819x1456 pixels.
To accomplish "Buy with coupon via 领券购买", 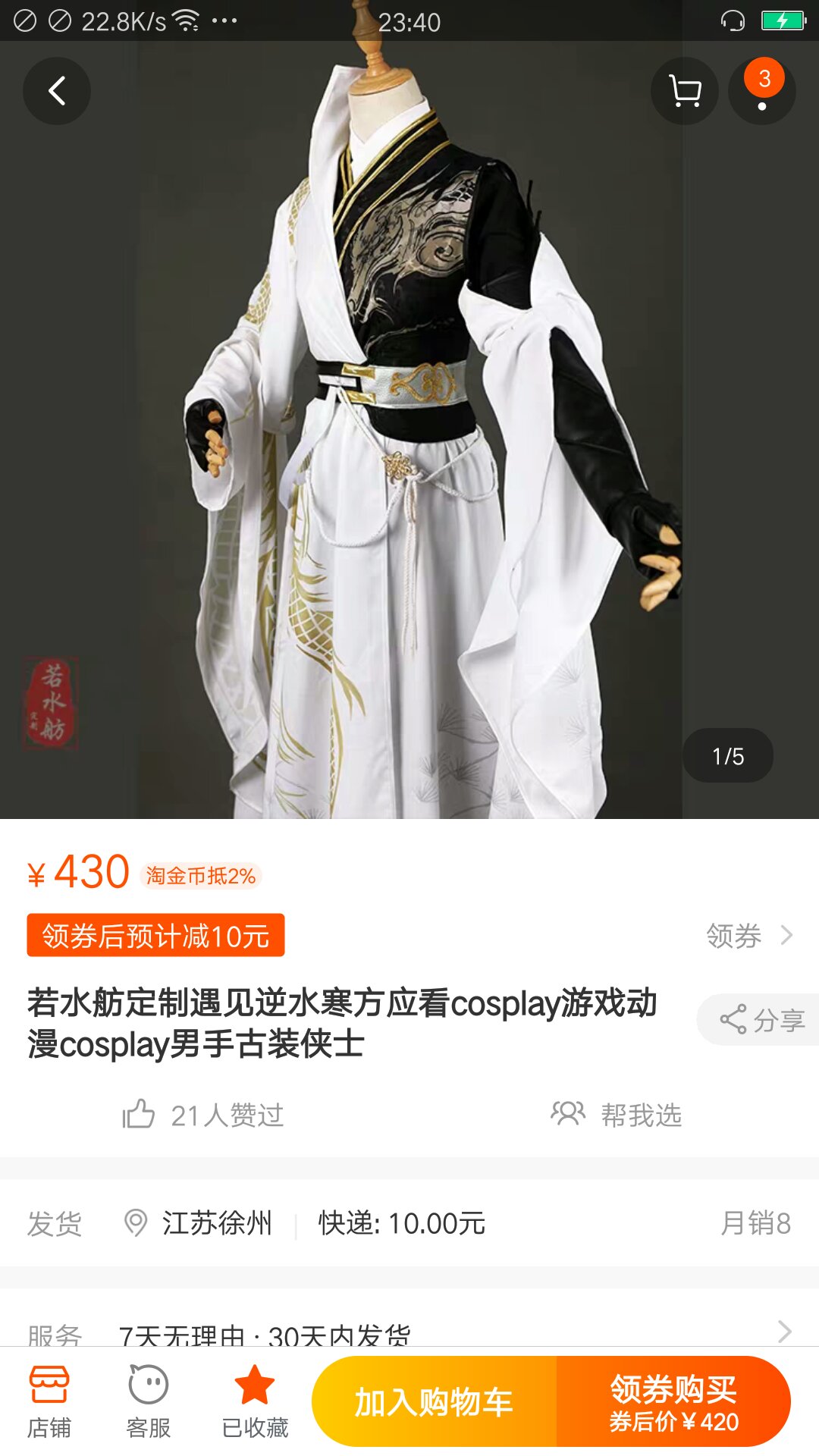I will point(673,1401).
